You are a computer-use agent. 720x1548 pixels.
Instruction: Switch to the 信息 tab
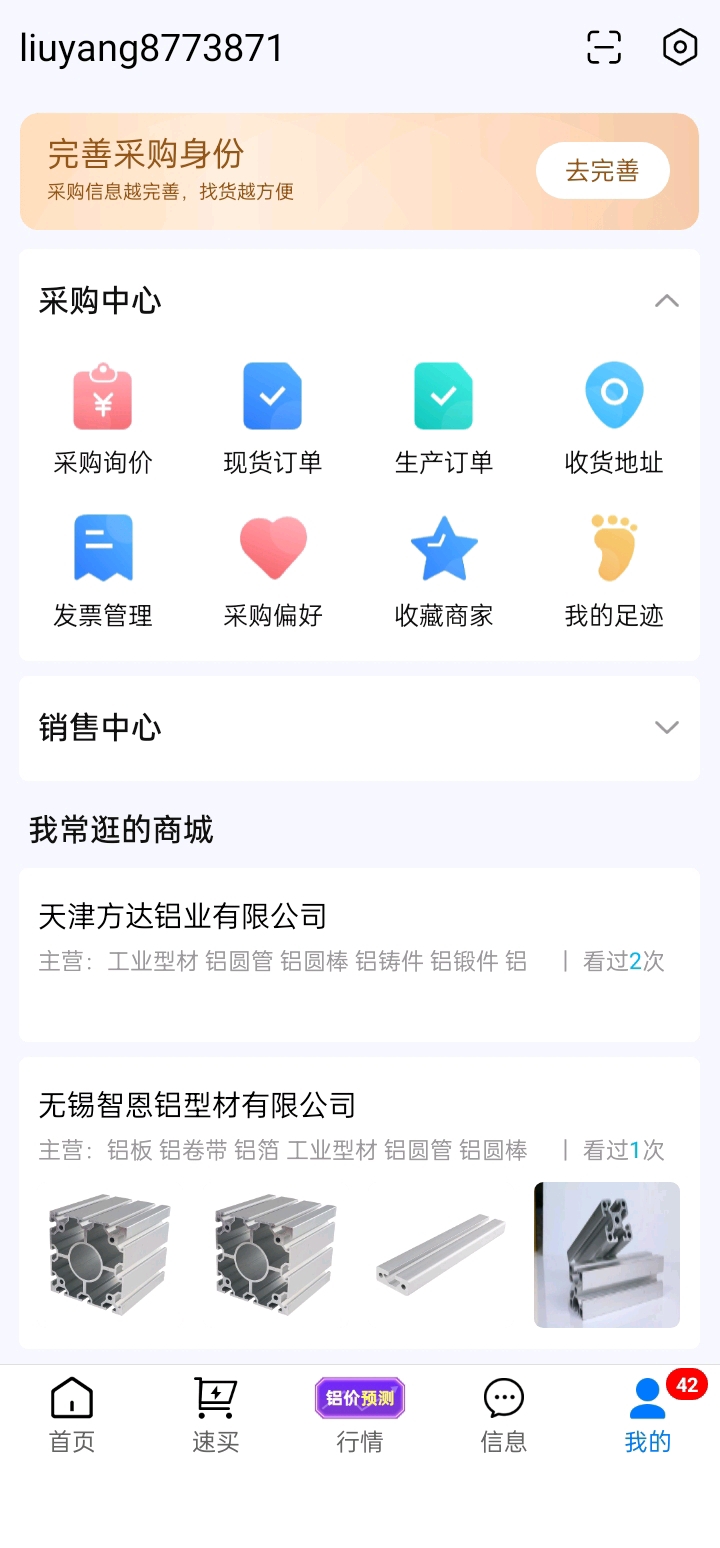504,1414
